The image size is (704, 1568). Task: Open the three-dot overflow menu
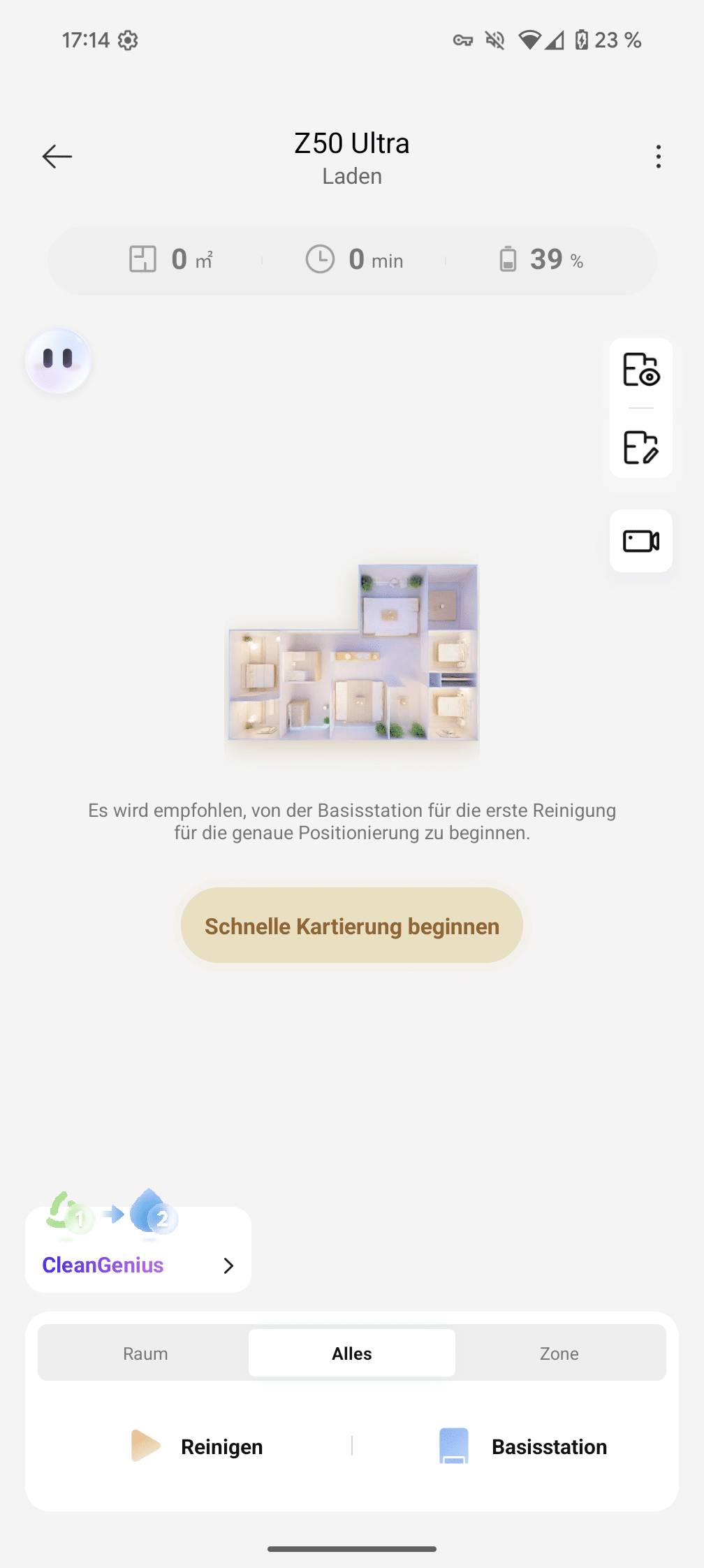(x=658, y=157)
